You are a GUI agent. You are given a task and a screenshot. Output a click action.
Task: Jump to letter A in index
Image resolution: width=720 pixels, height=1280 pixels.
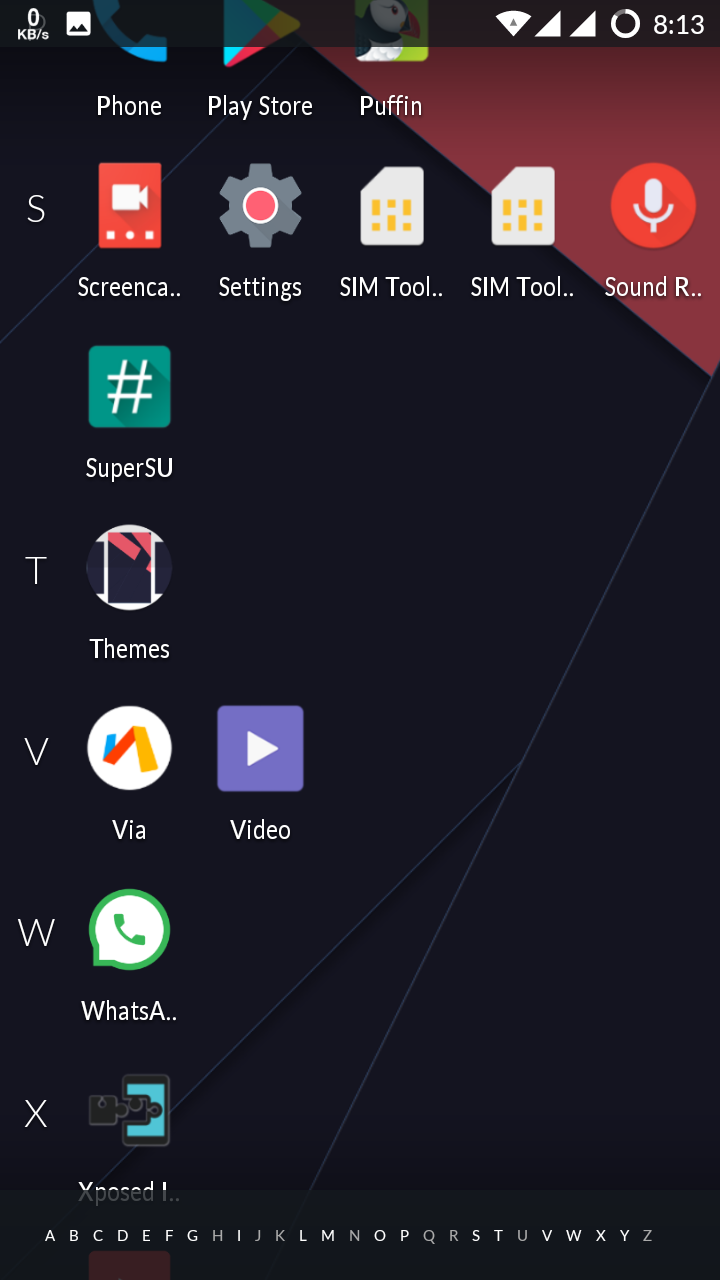tap(50, 1236)
